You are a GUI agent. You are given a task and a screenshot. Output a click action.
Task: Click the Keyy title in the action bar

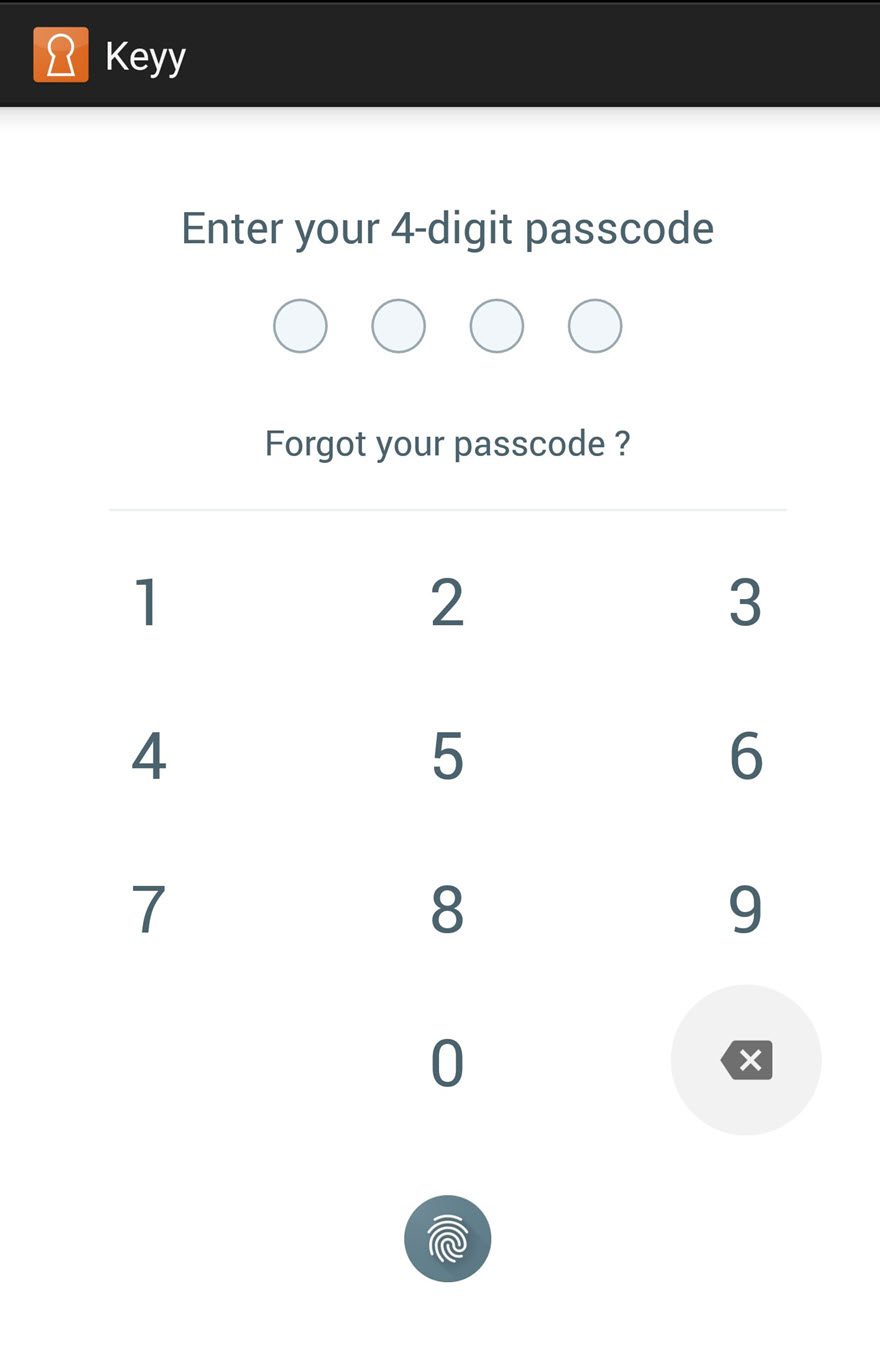pos(145,54)
